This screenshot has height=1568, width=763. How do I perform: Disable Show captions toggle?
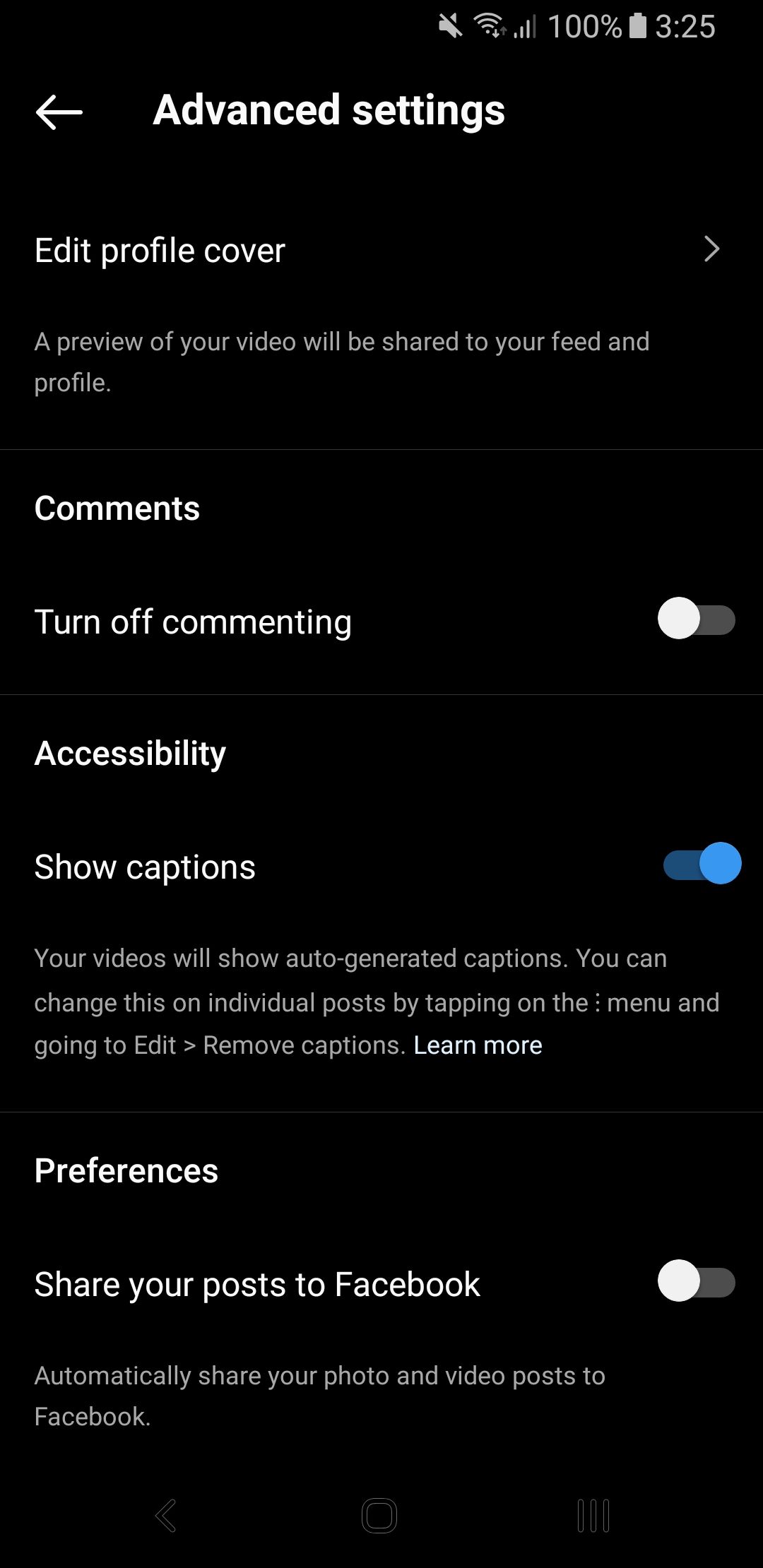(702, 864)
